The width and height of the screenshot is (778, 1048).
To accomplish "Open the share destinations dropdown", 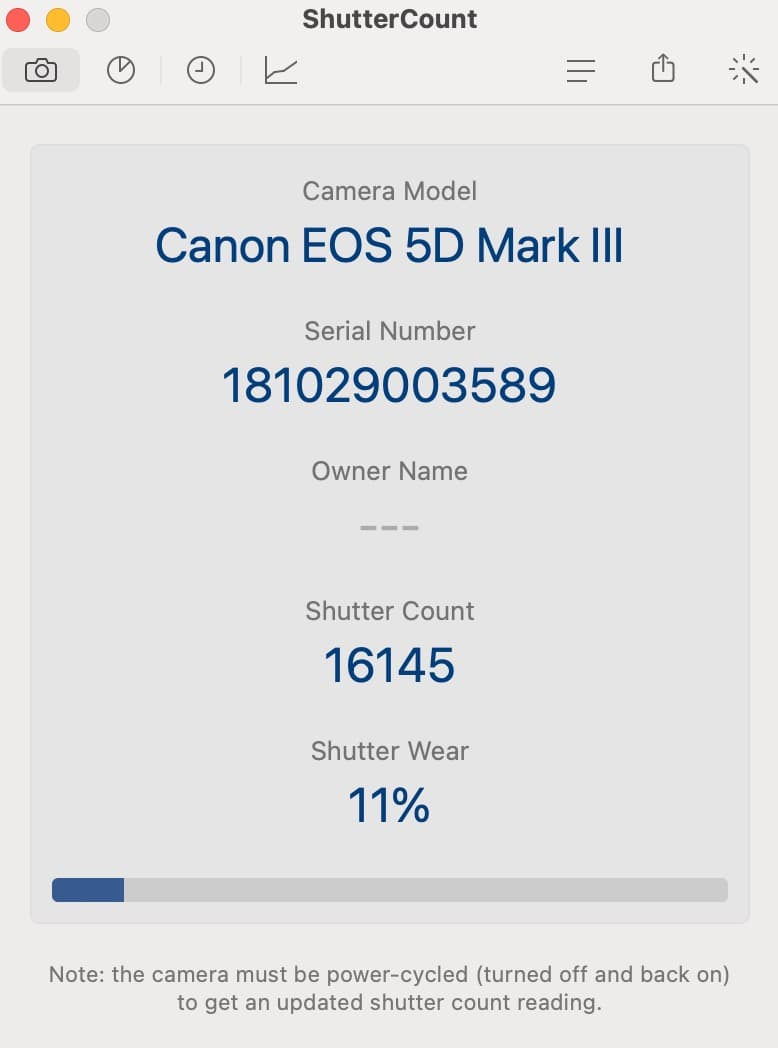I will (x=662, y=70).
